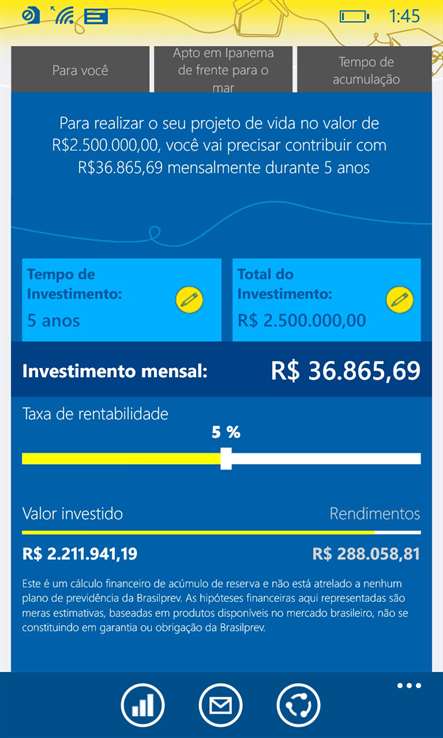Expand the three-dot overflow menu
This screenshot has height=738, width=443.
click(x=409, y=685)
